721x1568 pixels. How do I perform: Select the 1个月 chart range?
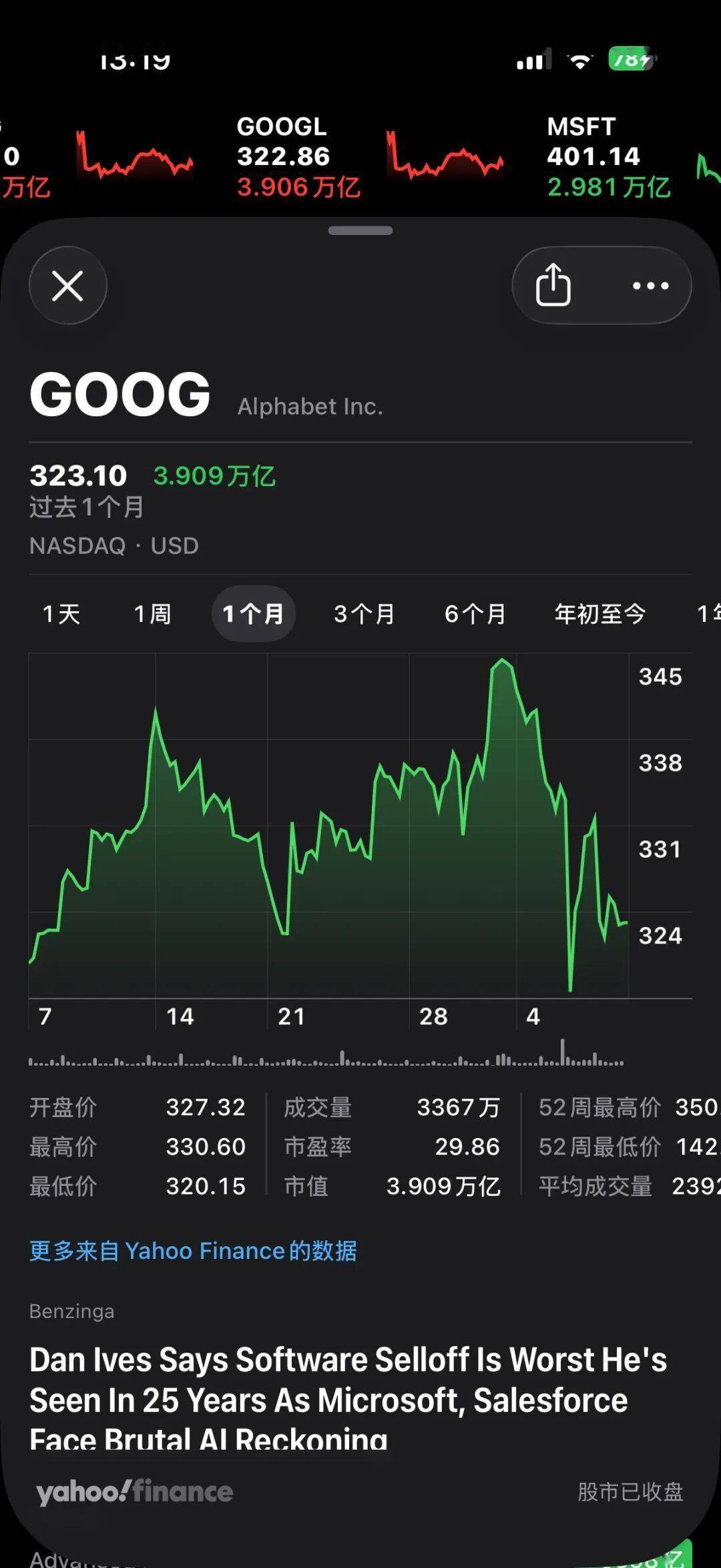coord(254,614)
